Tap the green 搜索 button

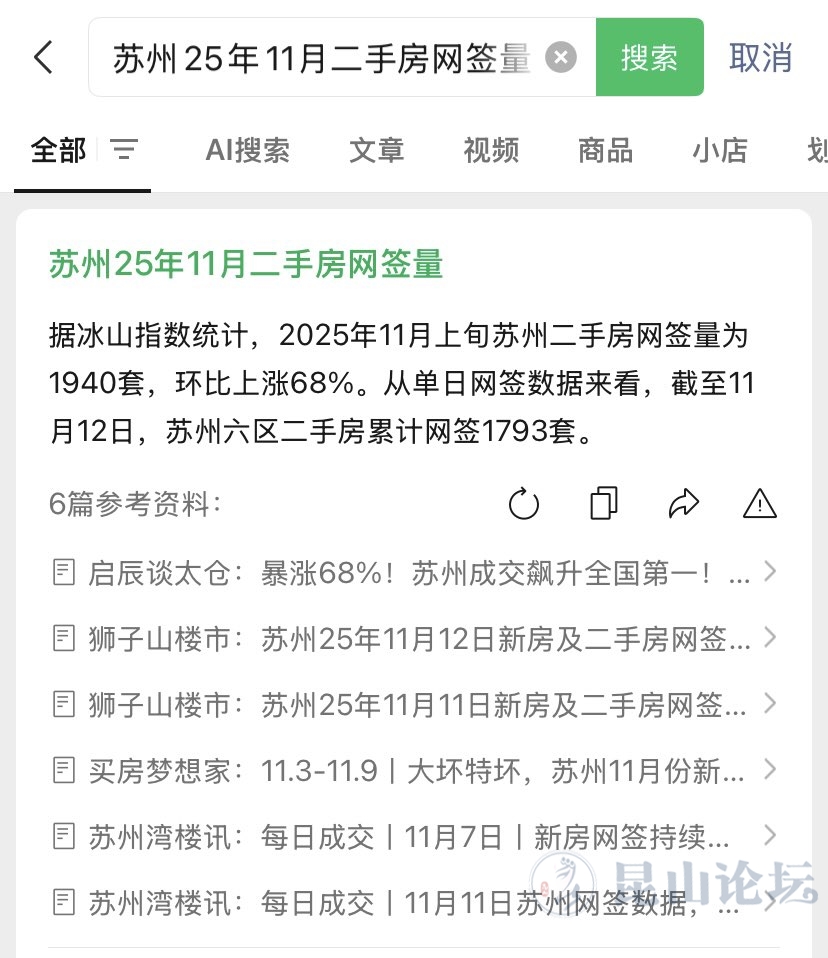[x=649, y=57]
